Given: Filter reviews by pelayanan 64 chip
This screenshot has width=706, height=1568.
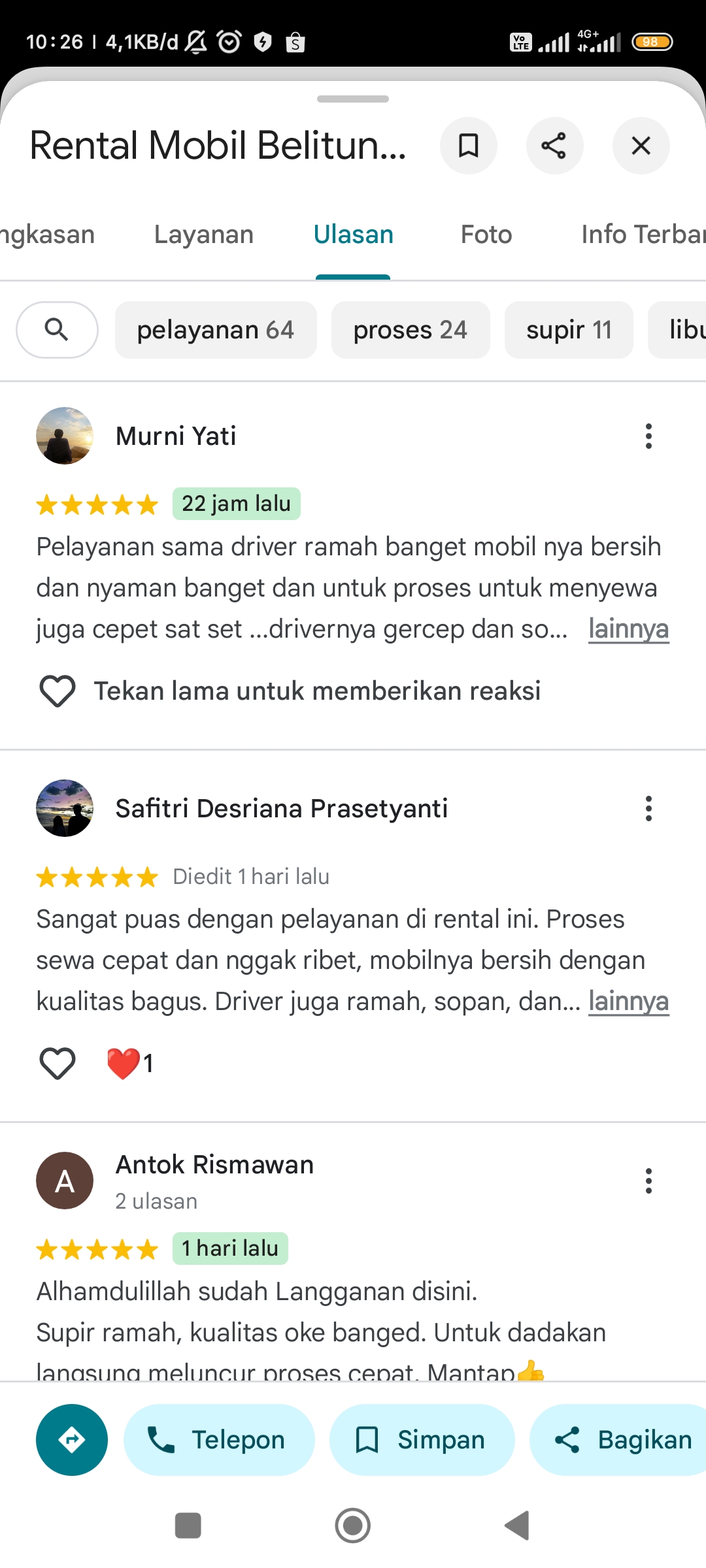Looking at the screenshot, I should click(216, 330).
